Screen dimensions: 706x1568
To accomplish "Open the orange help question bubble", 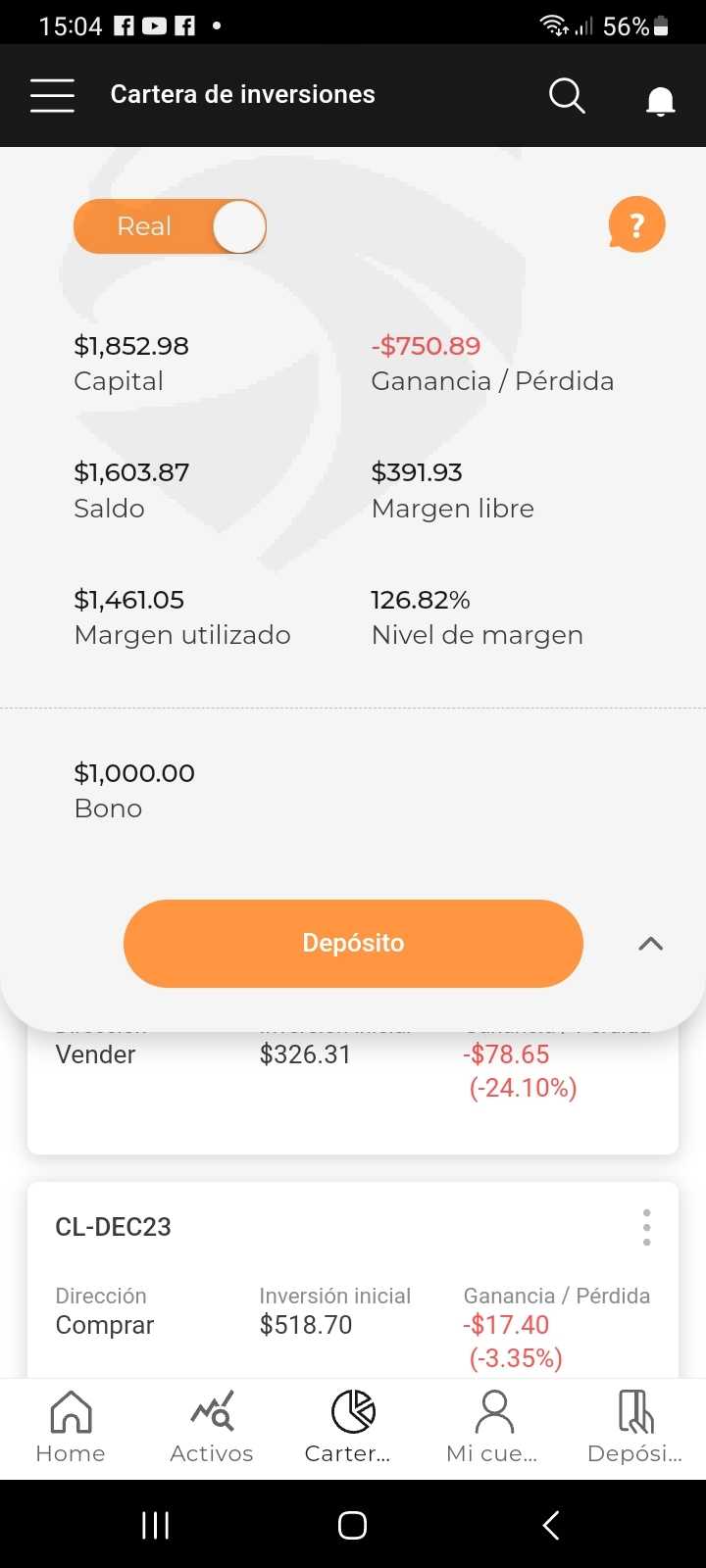I will 636,224.
